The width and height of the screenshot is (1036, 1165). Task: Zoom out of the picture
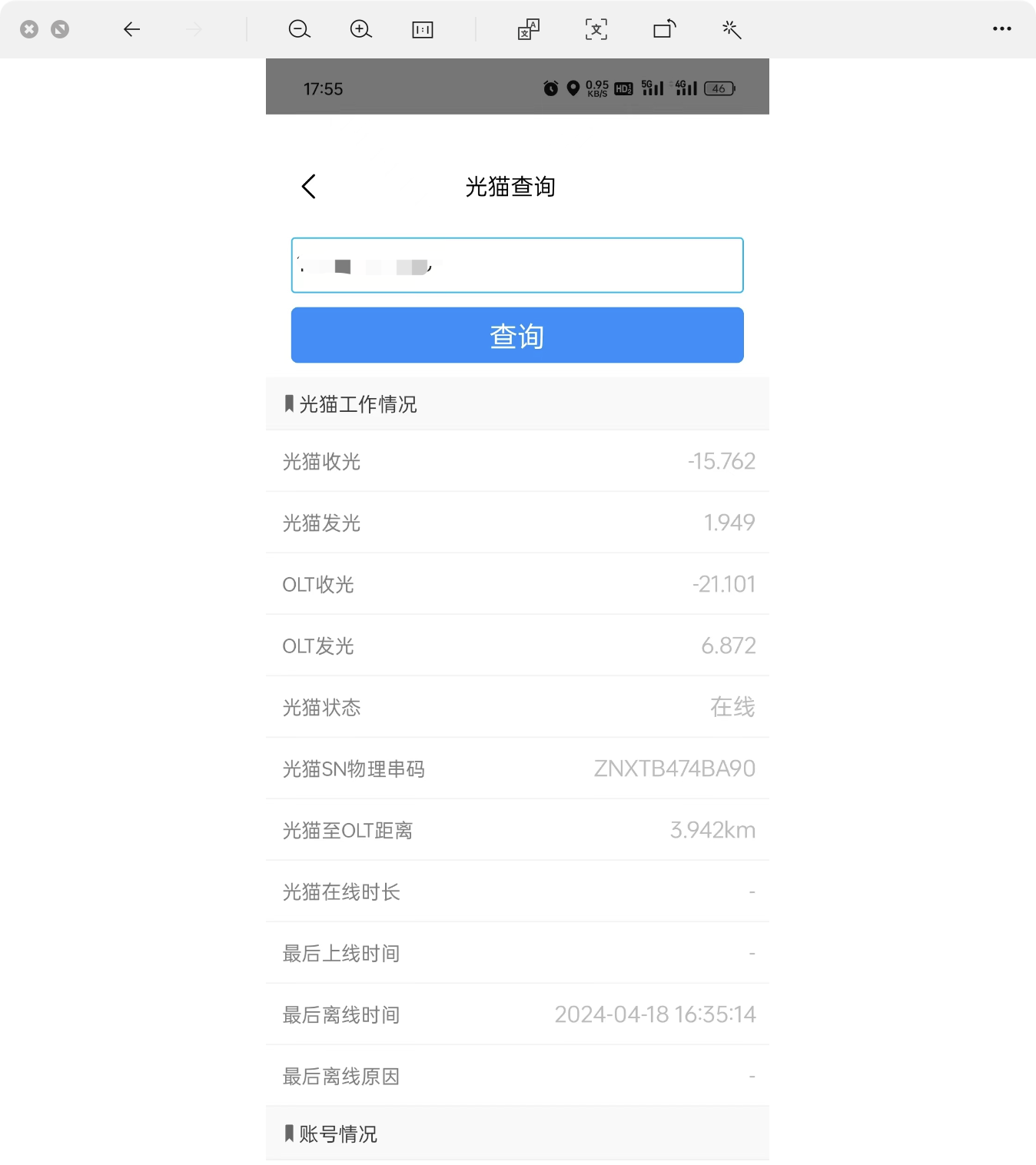coord(299,29)
